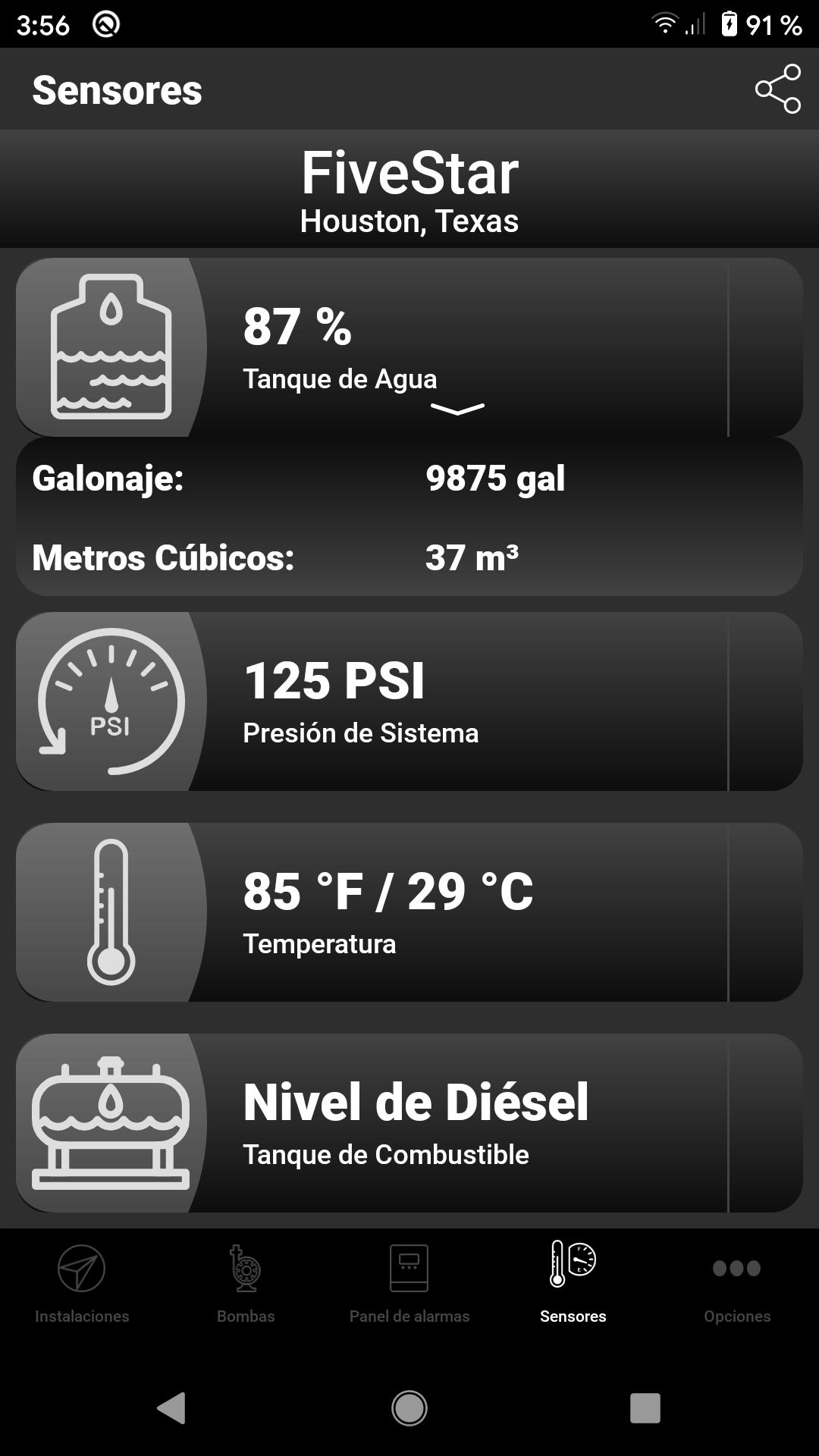Screen dimensions: 819x1456
Task: Select the Sensores tab
Action: click(573, 1283)
